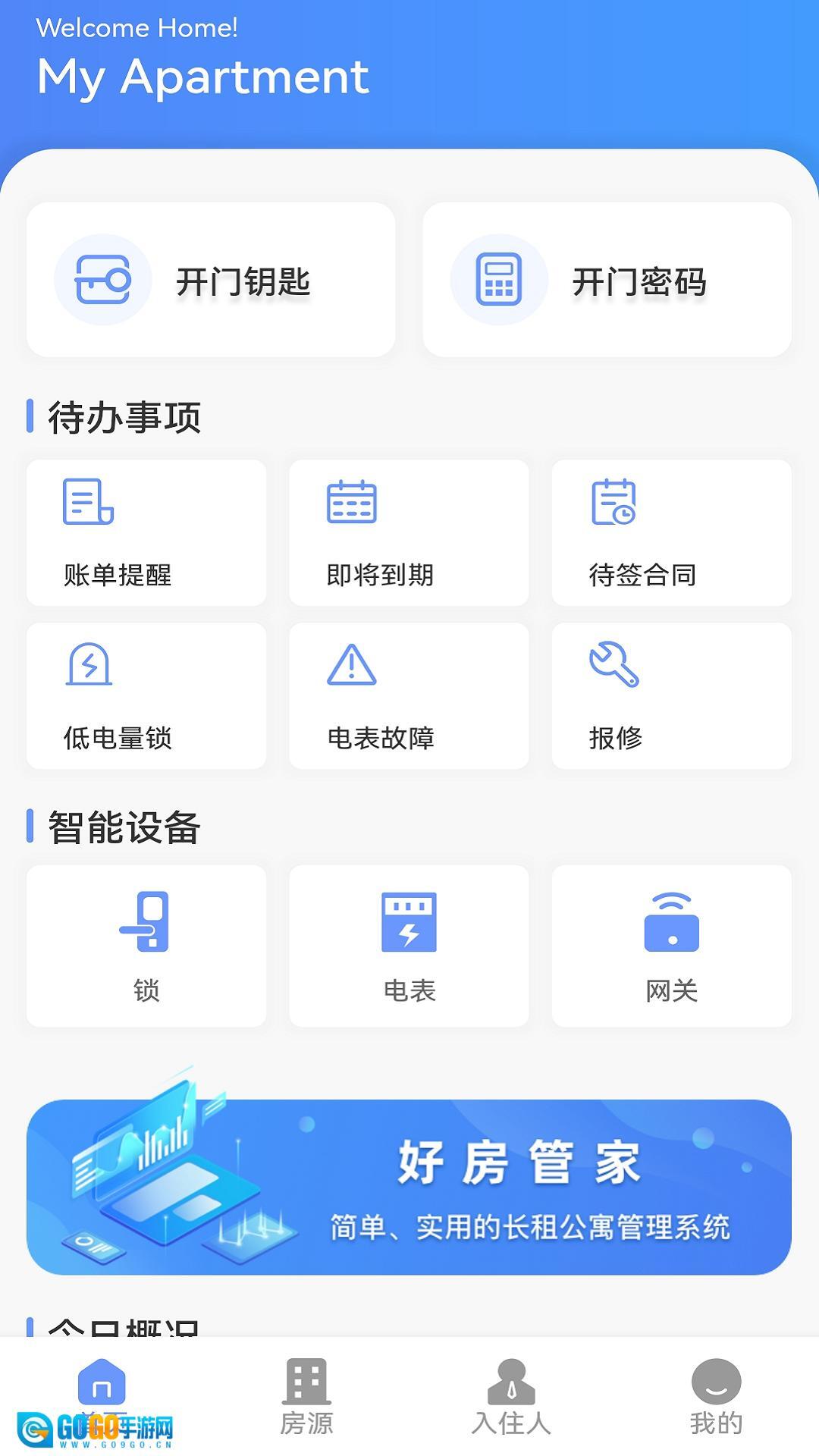
Task: Open the 网关 gateway devices
Action: 671,946
